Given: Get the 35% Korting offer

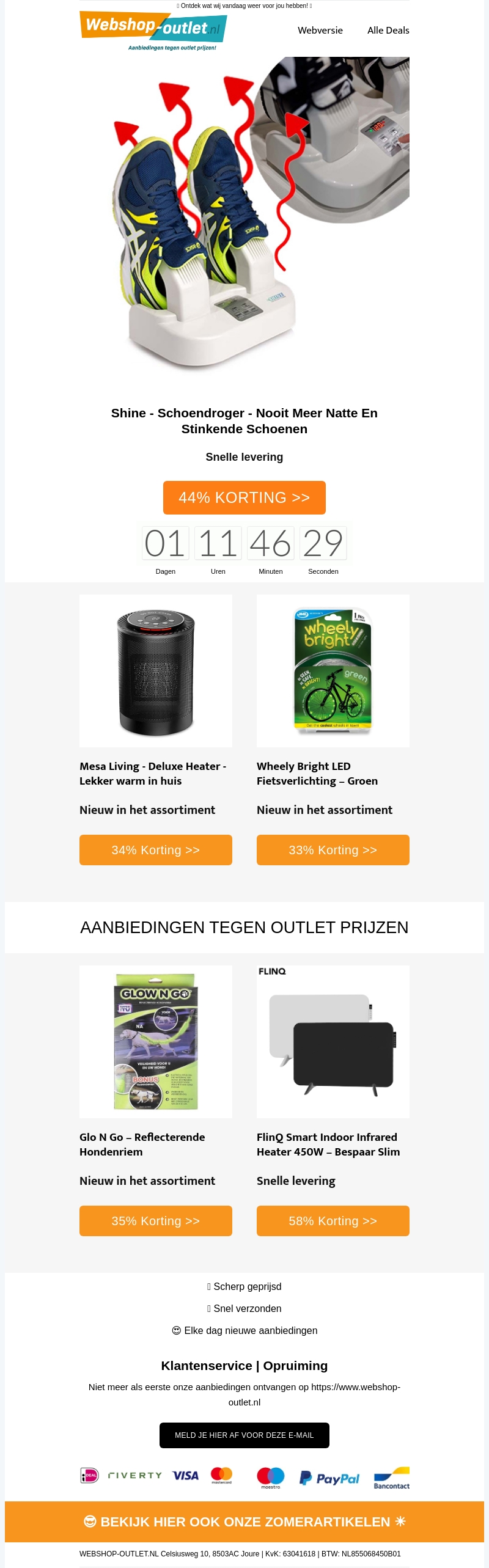Looking at the screenshot, I should point(156,1221).
